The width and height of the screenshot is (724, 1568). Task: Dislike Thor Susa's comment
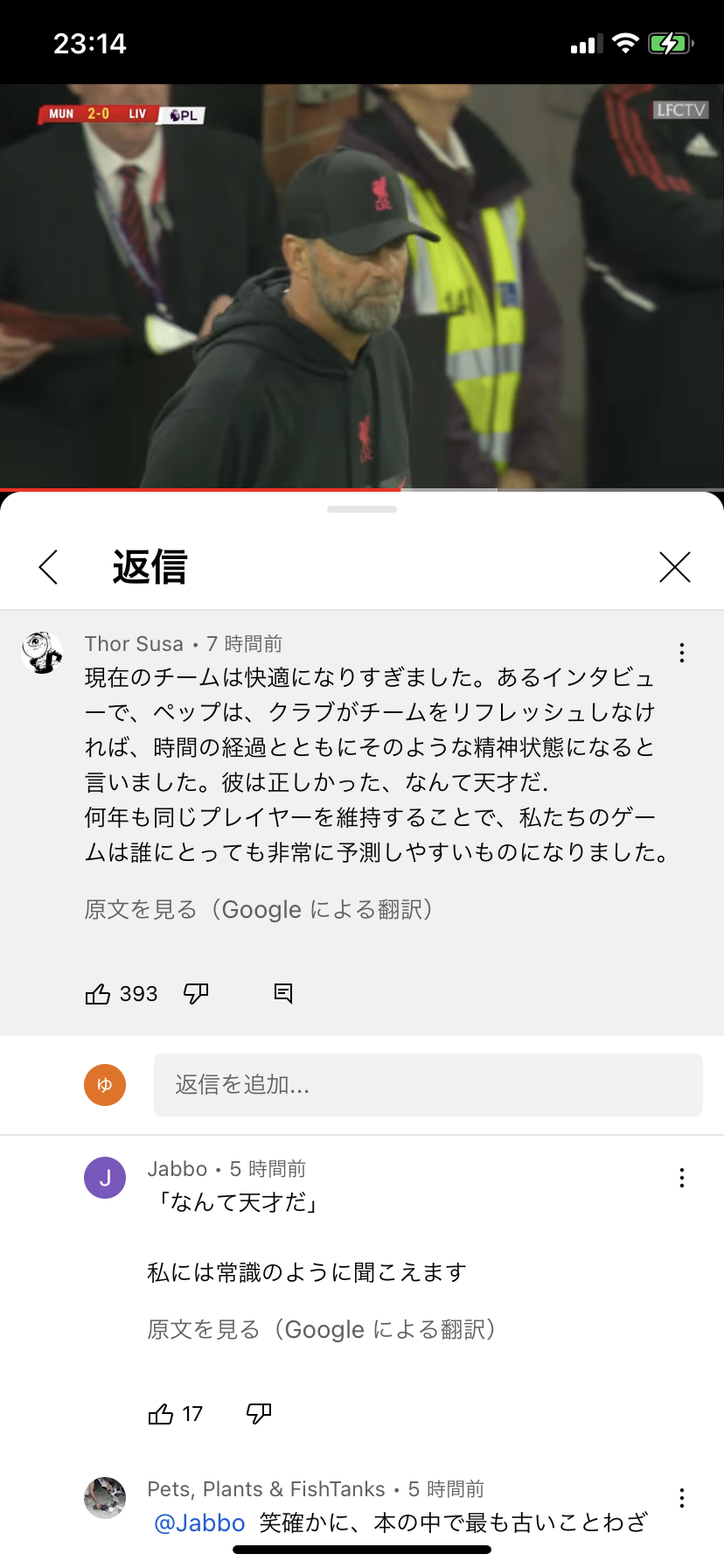196,994
